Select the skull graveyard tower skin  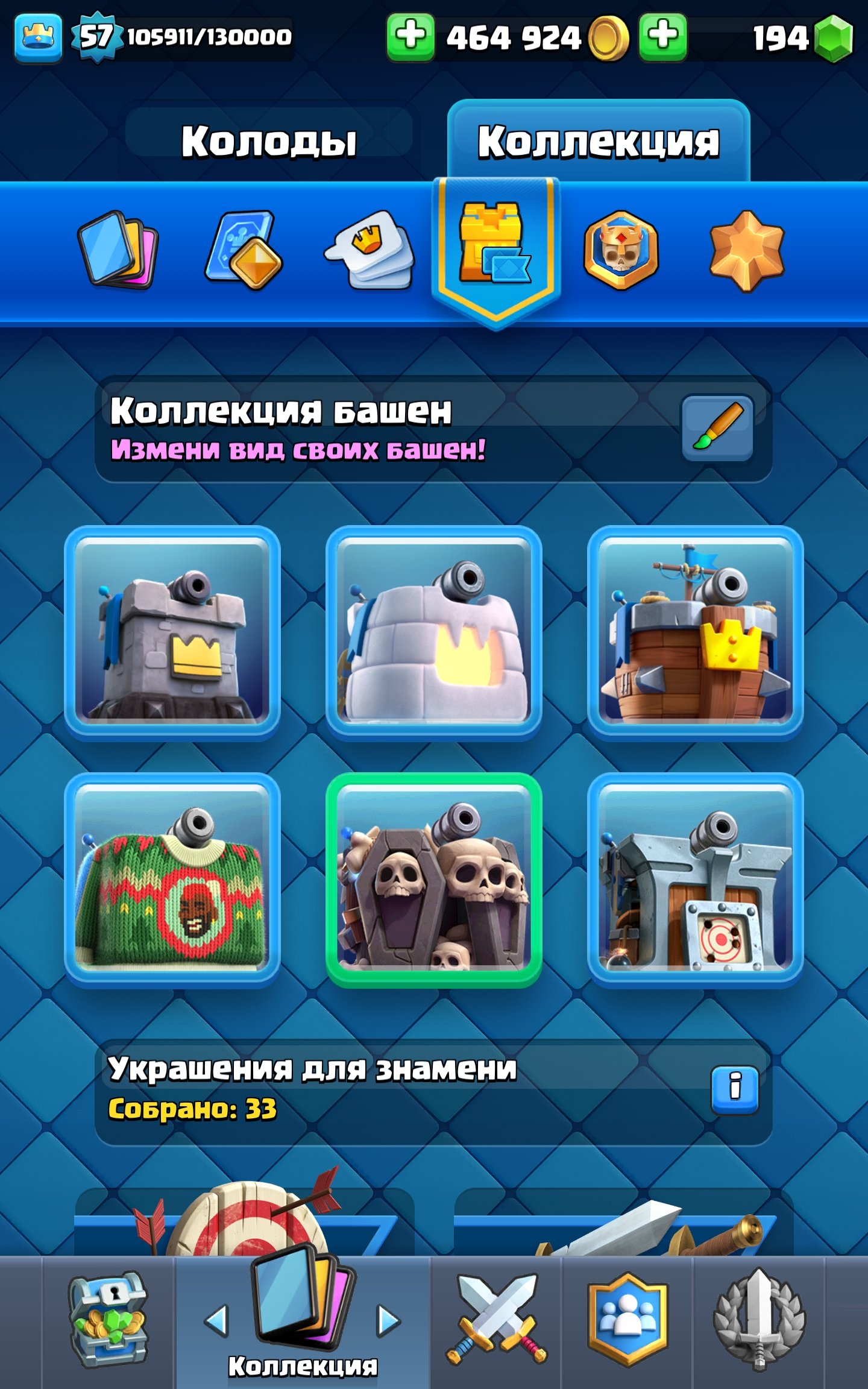coord(433,880)
